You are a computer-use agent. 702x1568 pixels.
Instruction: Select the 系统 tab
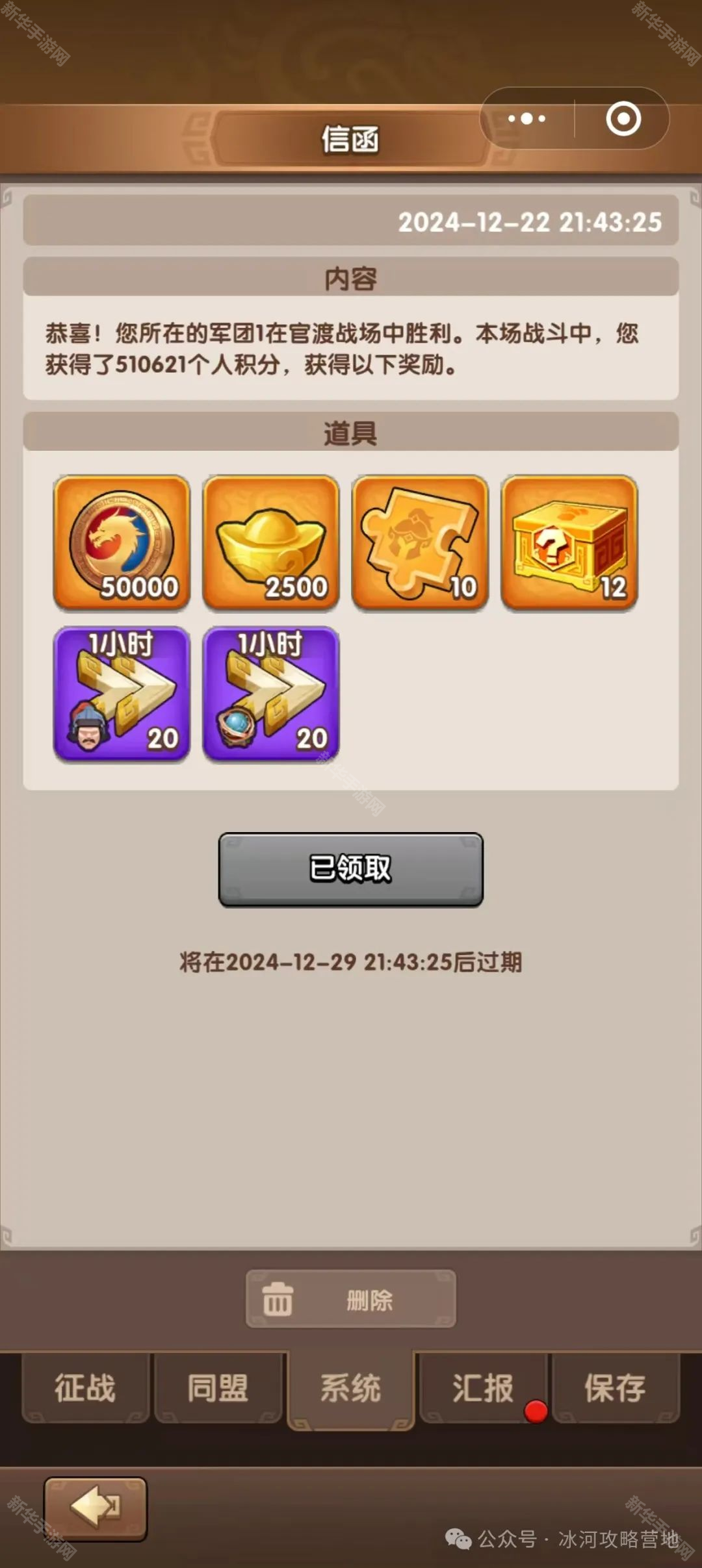click(x=350, y=1388)
